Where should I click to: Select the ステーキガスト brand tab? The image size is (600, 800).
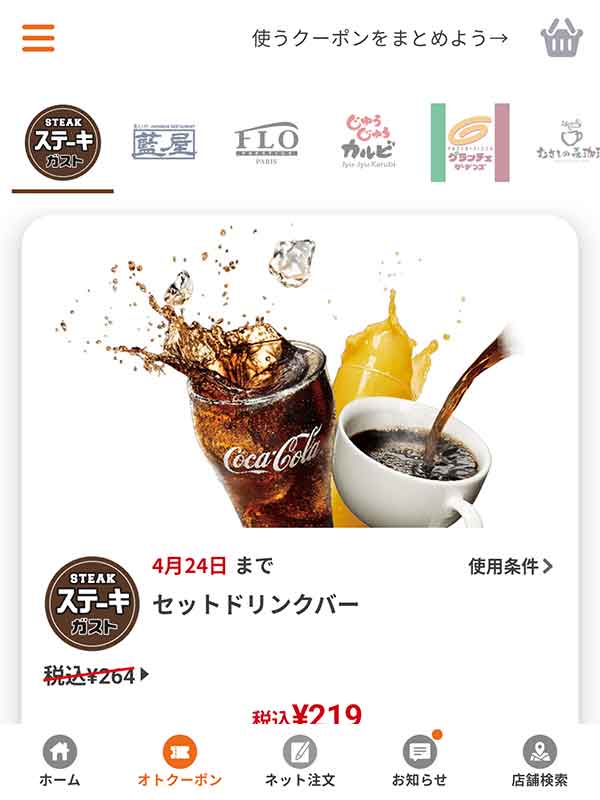coord(63,143)
